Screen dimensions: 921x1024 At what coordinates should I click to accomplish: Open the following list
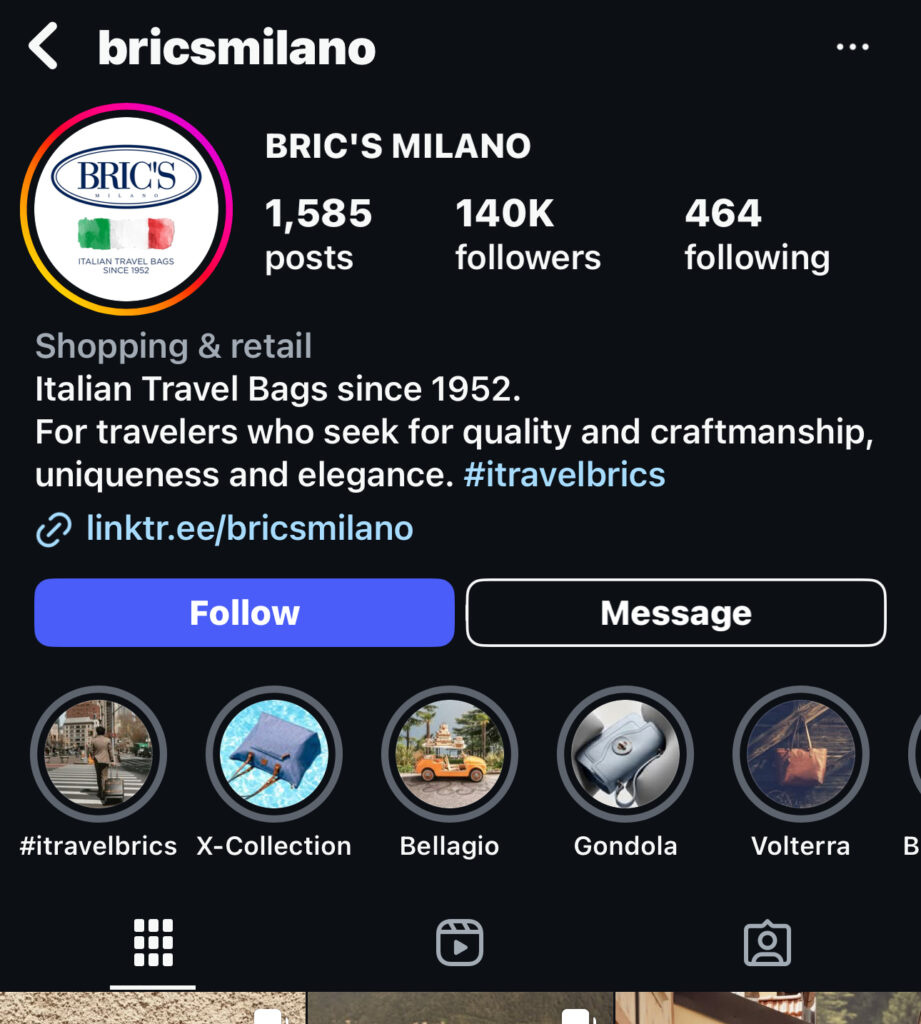[756, 235]
